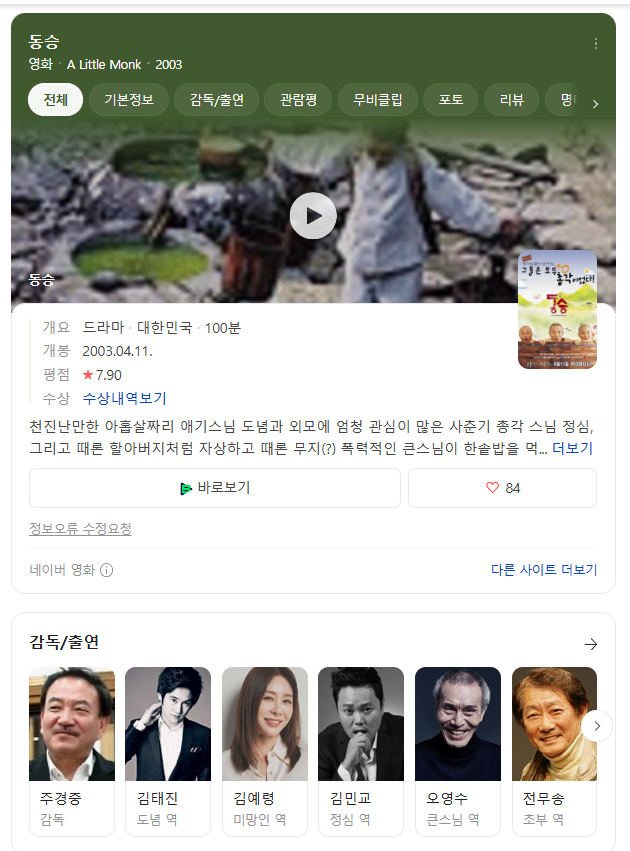The image size is (630, 851).
Task: Open 정보오류 수정요청 link
Action: 80,529
